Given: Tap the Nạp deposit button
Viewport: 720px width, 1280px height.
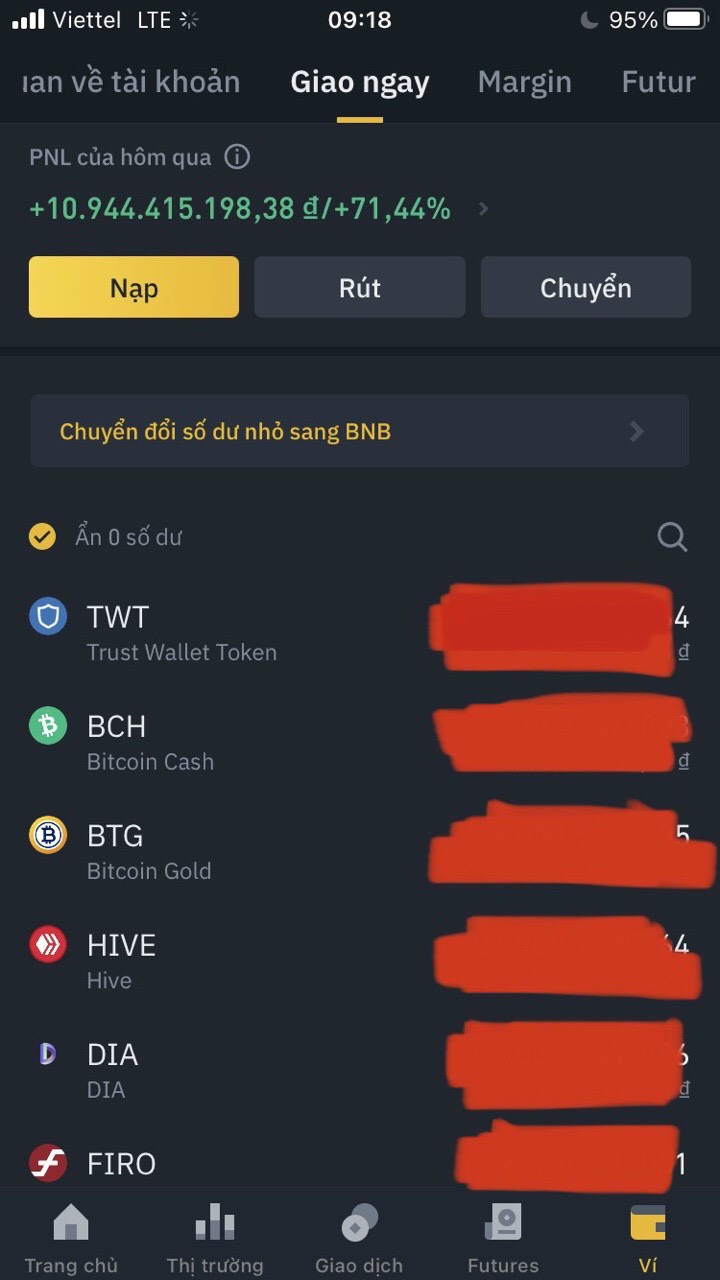Looking at the screenshot, I should point(134,288).
